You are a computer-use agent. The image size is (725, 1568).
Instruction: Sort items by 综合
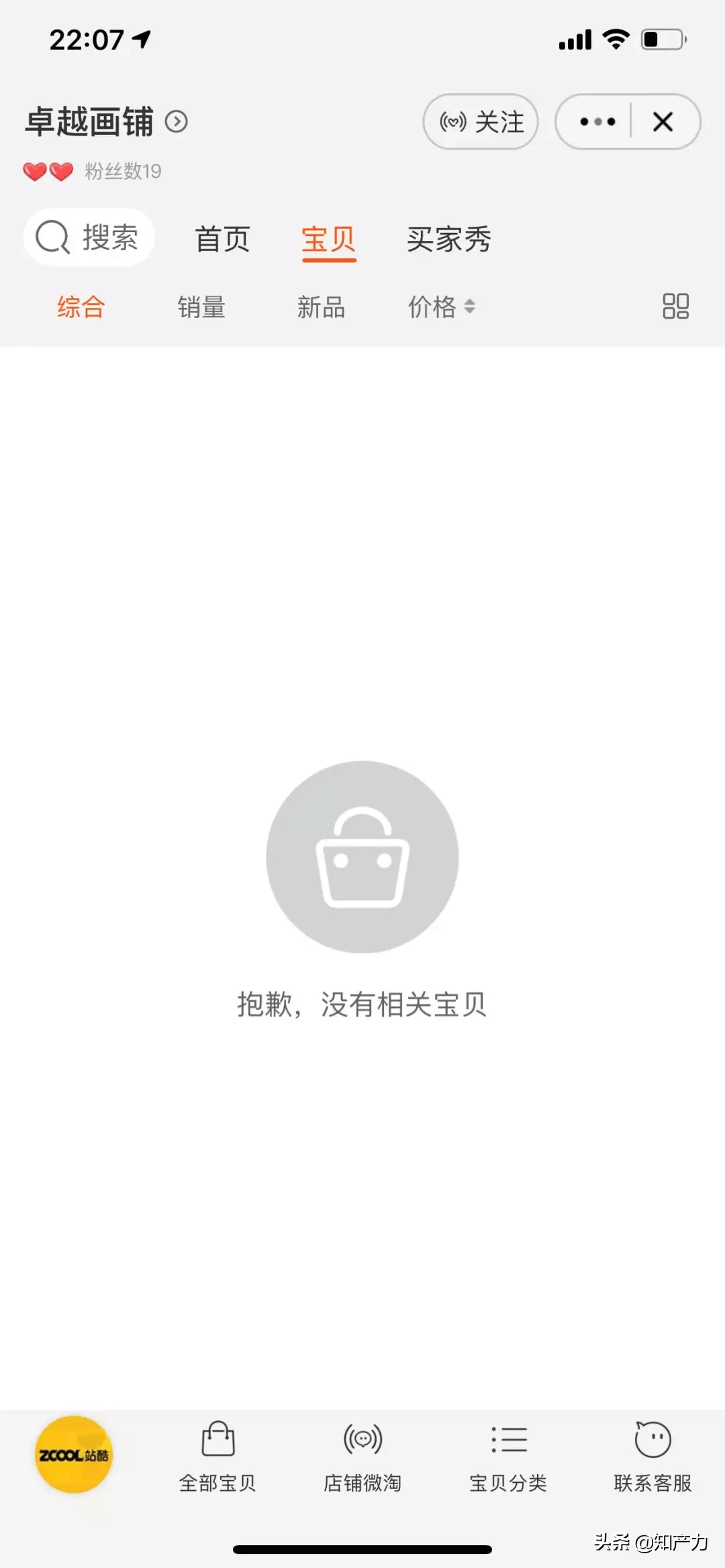click(x=81, y=307)
